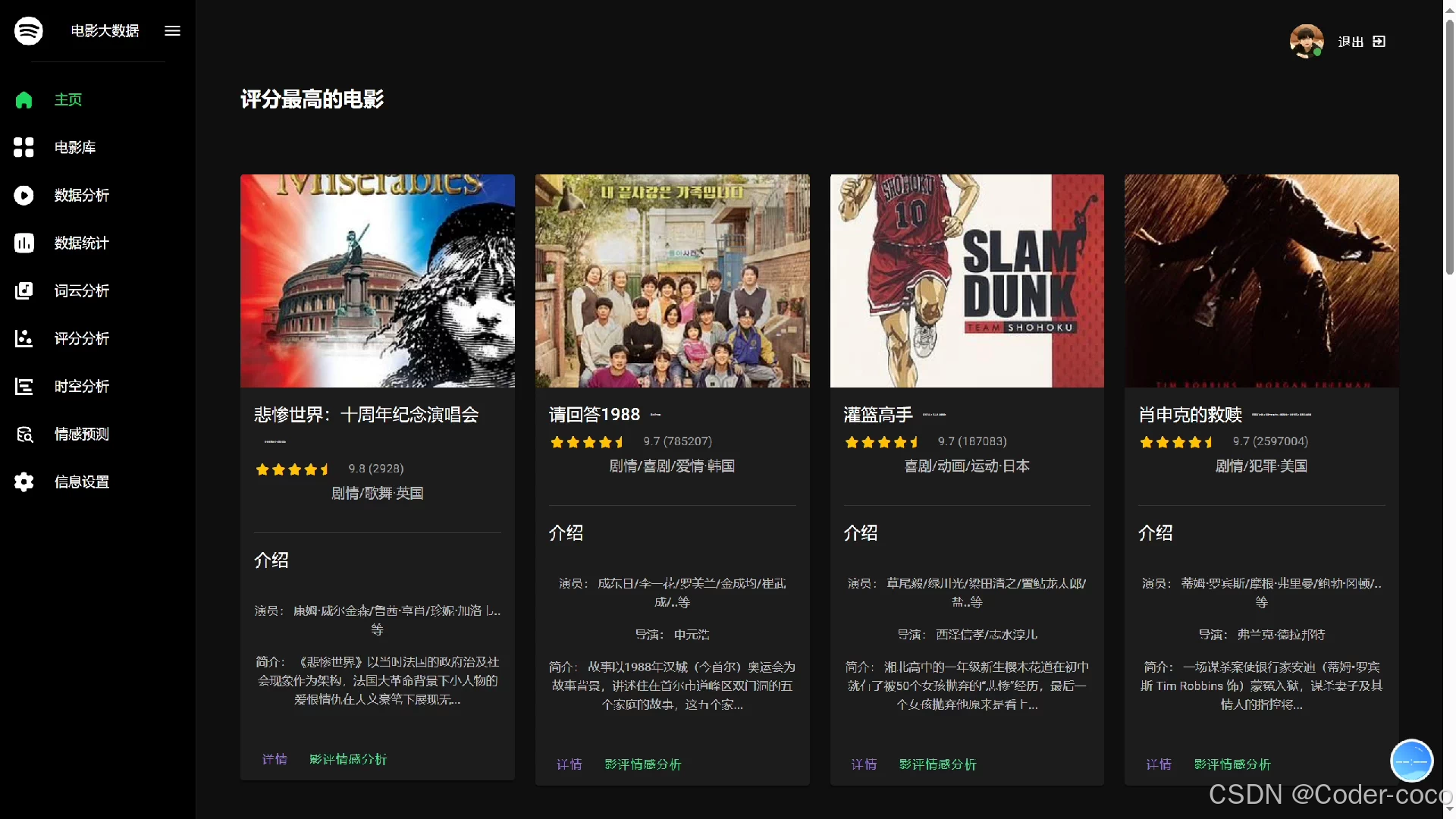The height and width of the screenshot is (819, 1456).
Task: Tap the floating blue assistant button
Action: (x=1411, y=760)
